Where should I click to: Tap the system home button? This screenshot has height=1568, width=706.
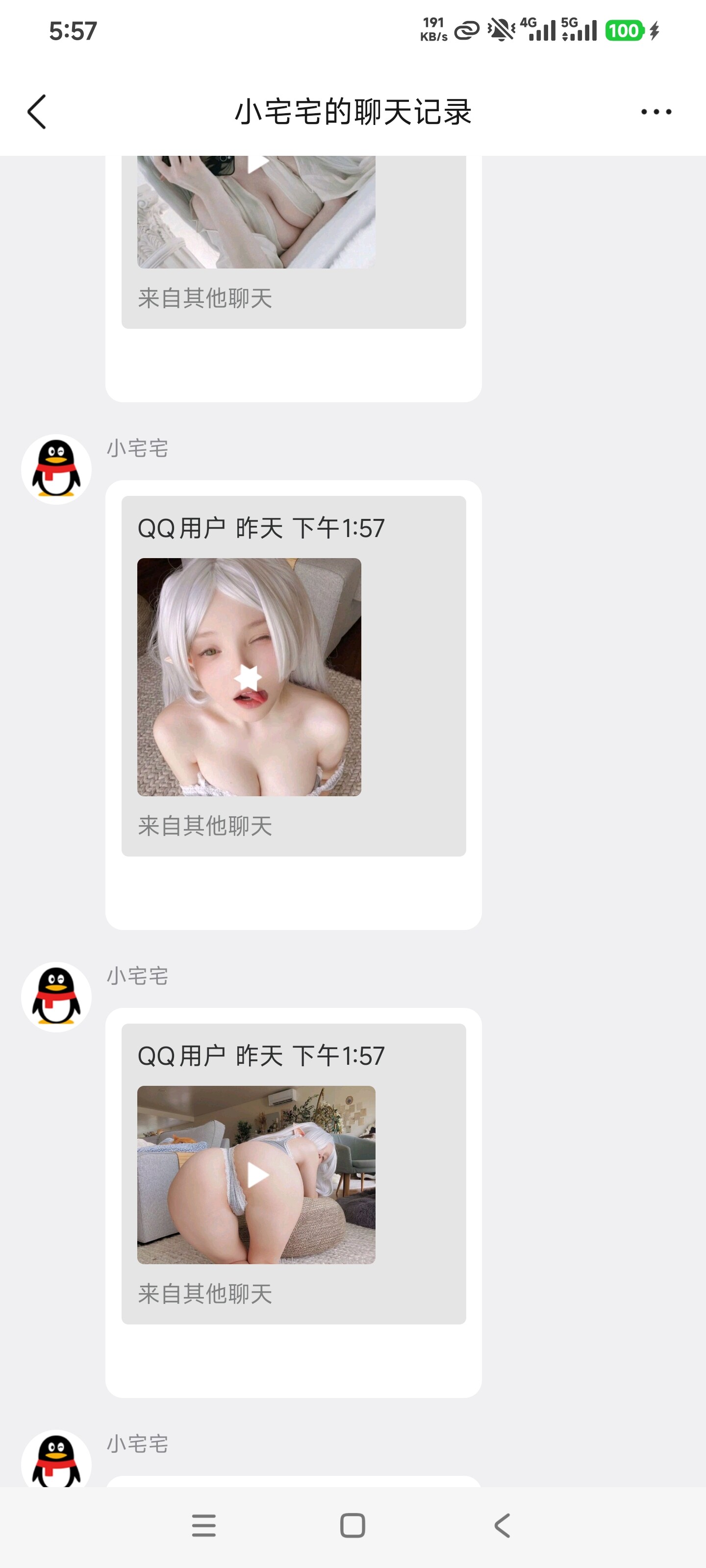tap(353, 1525)
